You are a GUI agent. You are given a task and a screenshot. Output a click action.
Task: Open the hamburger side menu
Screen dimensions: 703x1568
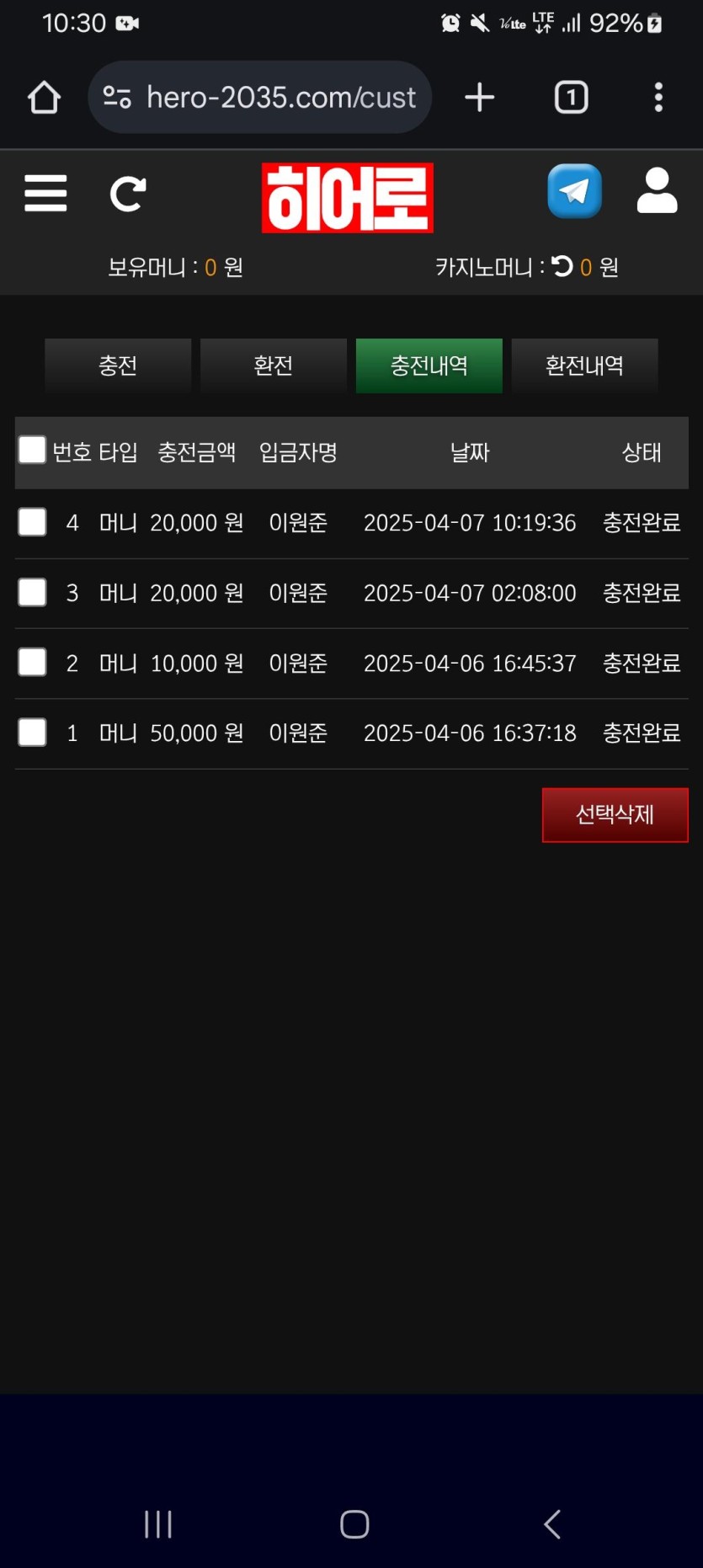(x=45, y=194)
